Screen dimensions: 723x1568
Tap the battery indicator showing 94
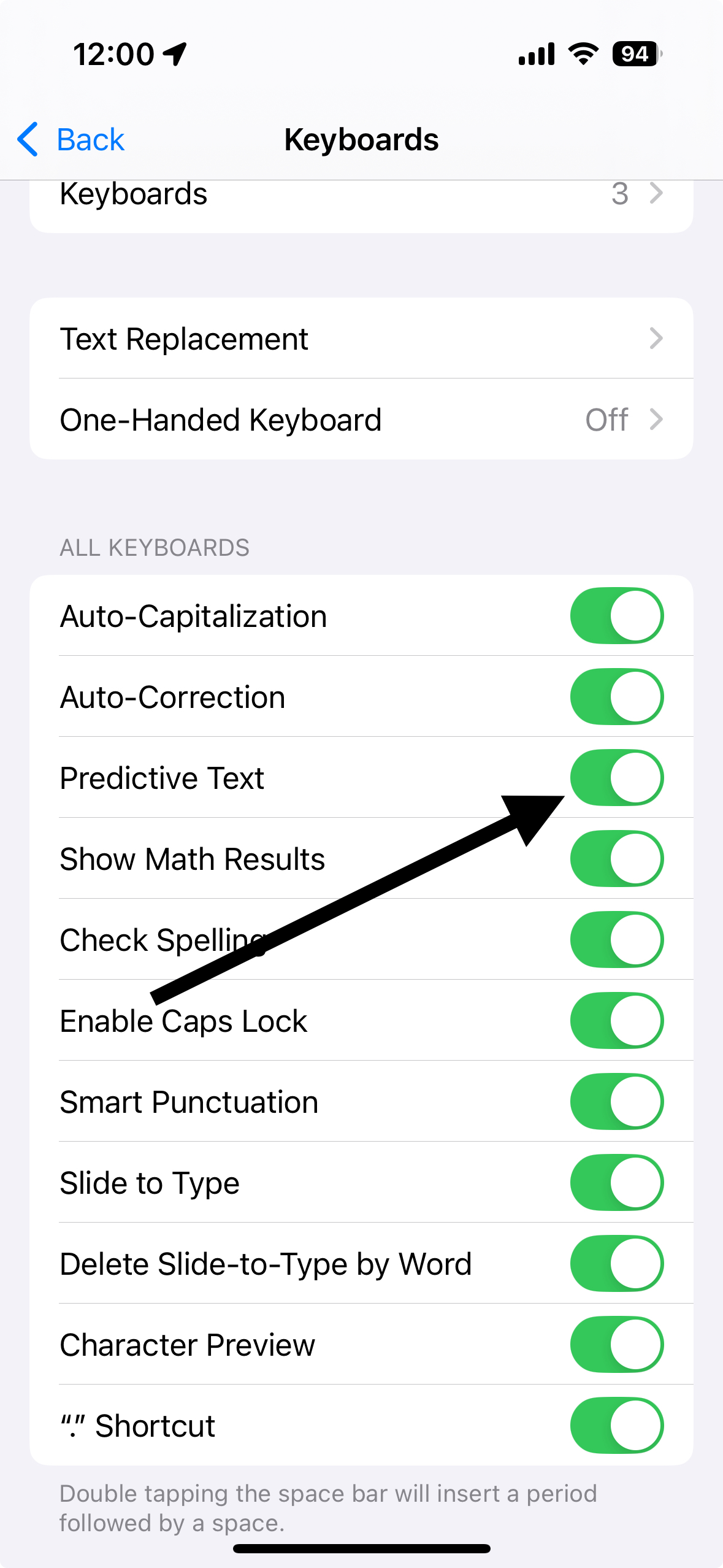pos(634,54)
